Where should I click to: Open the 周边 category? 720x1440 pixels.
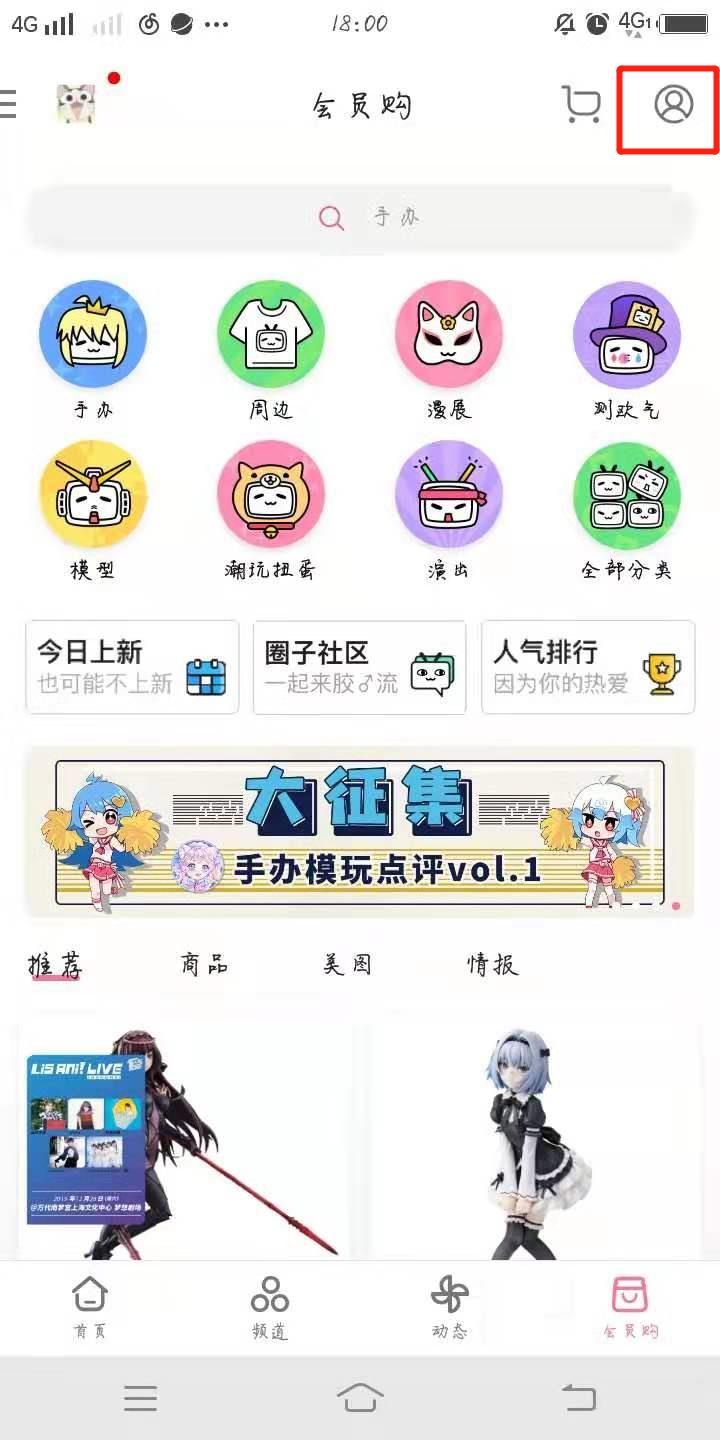(x=271, y=335)
